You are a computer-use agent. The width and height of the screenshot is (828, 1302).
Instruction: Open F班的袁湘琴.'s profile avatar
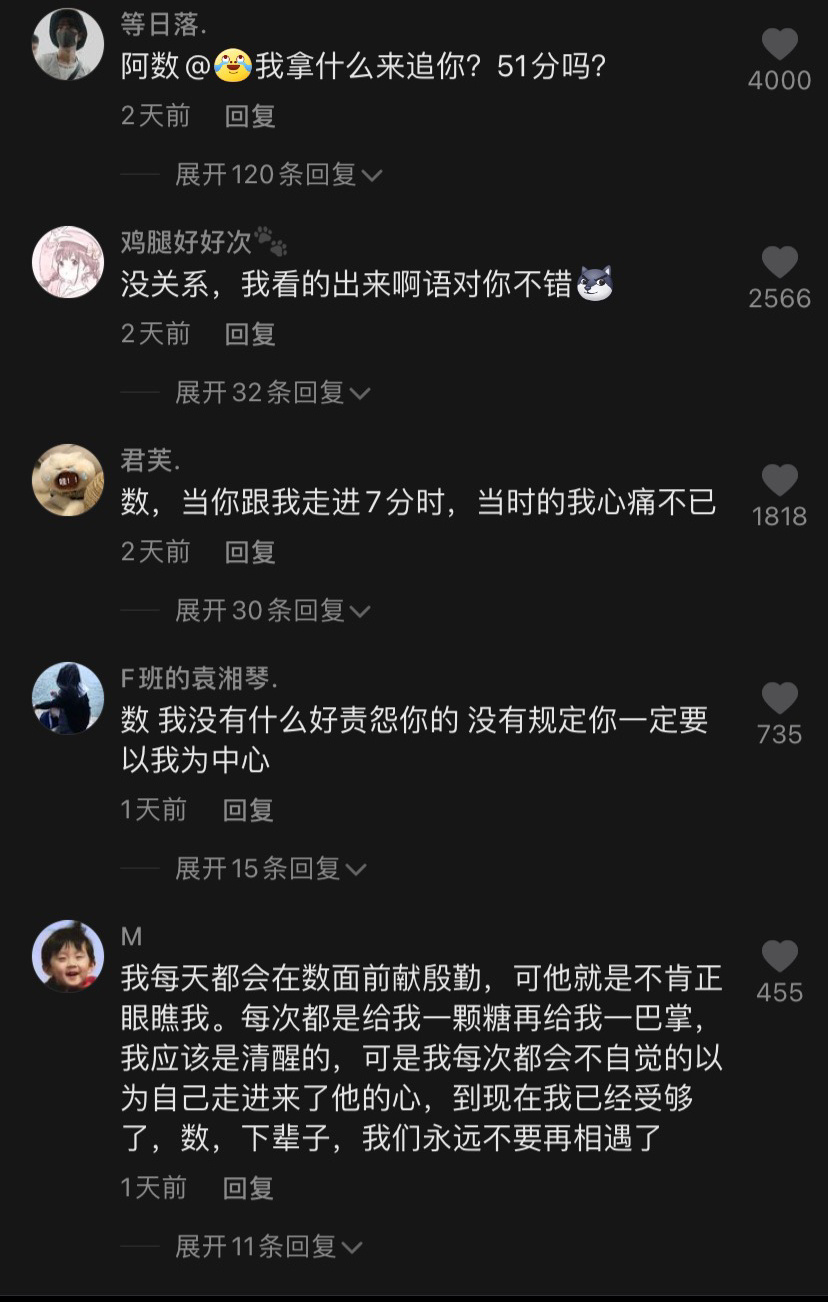(x=68, y=698)
